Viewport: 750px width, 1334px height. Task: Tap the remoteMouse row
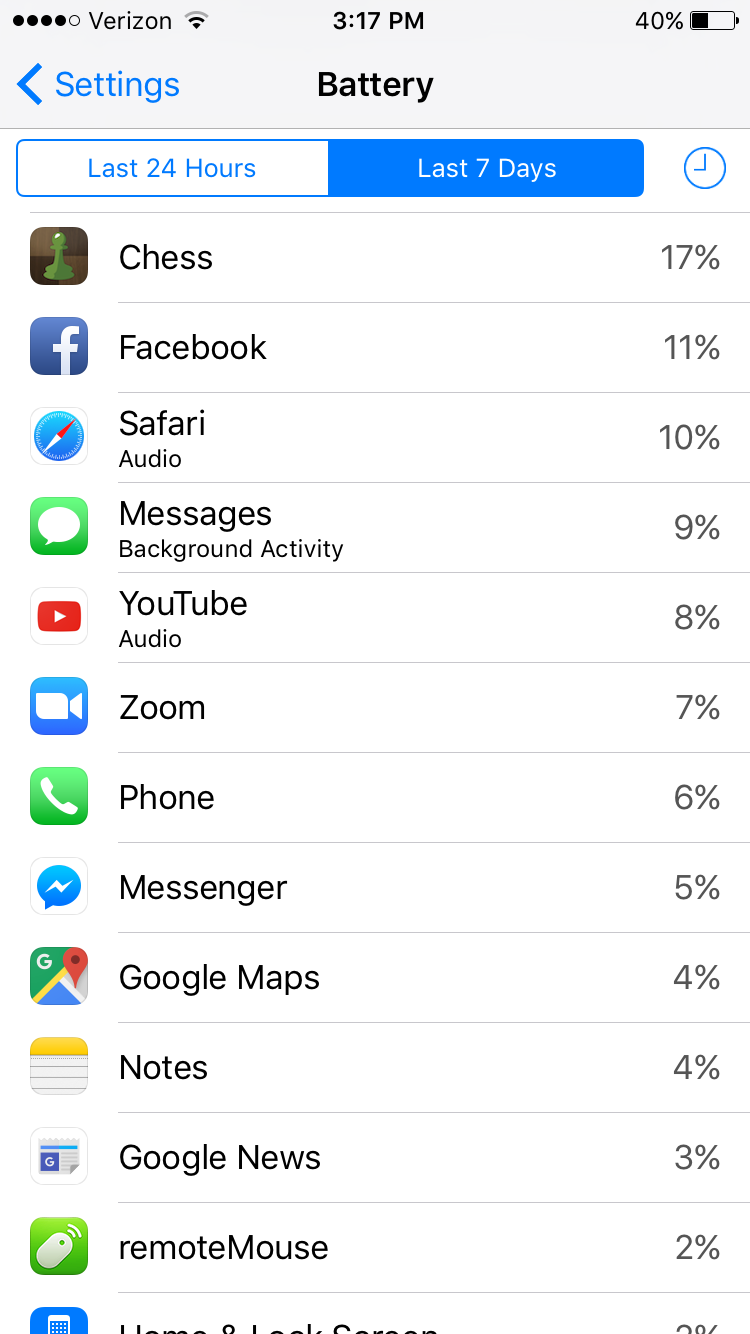pos(375,1248)
